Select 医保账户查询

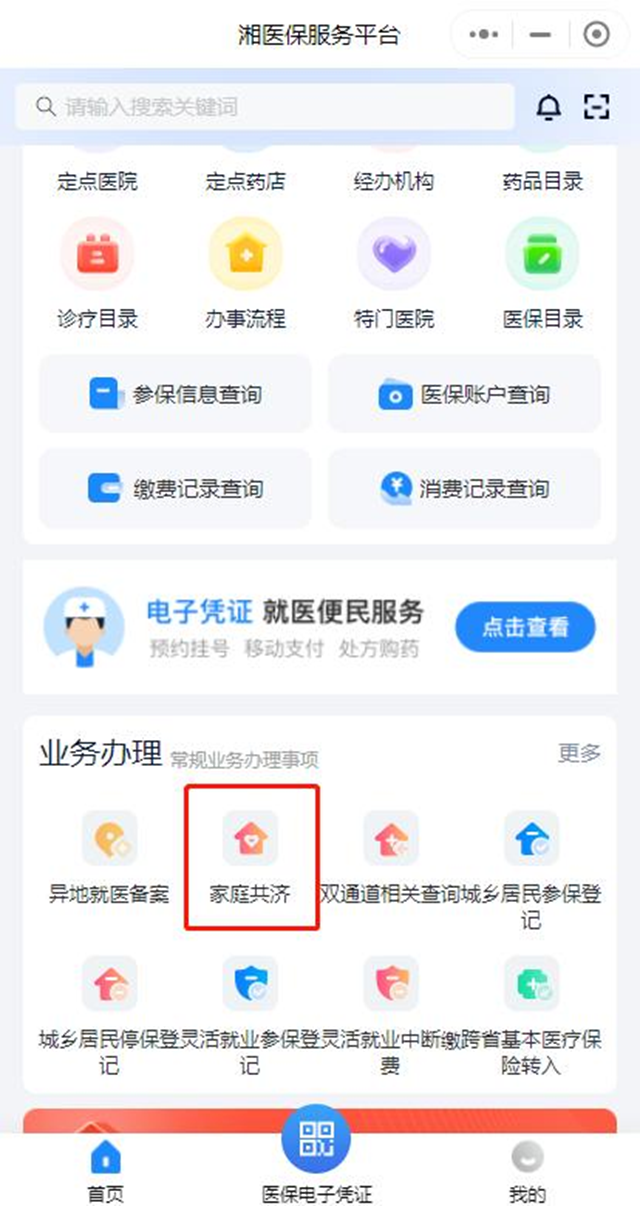[465, 395]
